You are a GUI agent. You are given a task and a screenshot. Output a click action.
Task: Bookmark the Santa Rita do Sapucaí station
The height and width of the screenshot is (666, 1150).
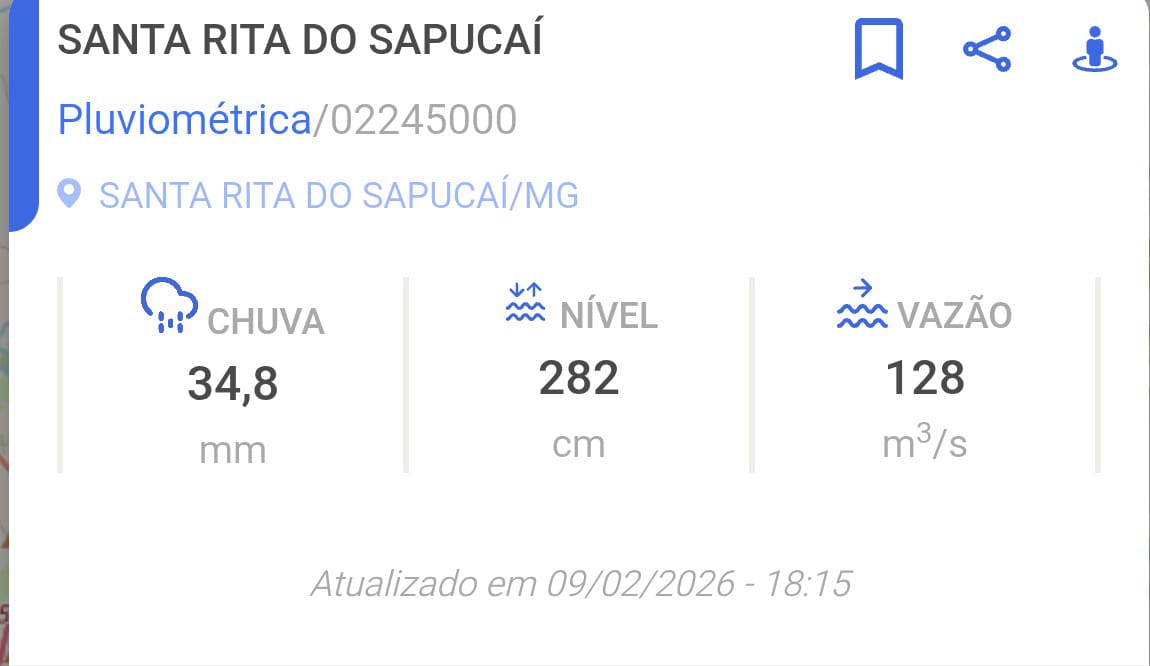pos(878,49)
